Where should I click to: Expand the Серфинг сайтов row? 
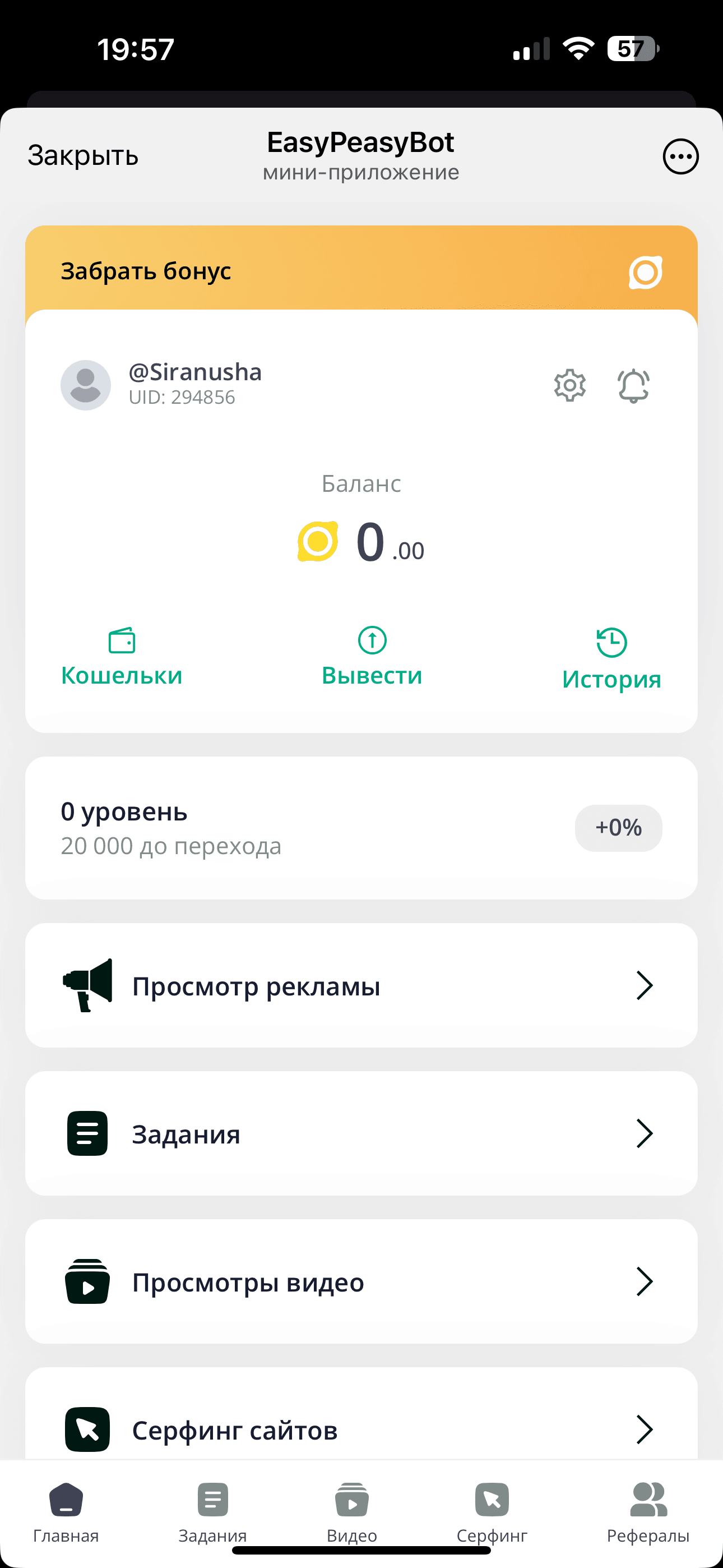pos(645,1429)
